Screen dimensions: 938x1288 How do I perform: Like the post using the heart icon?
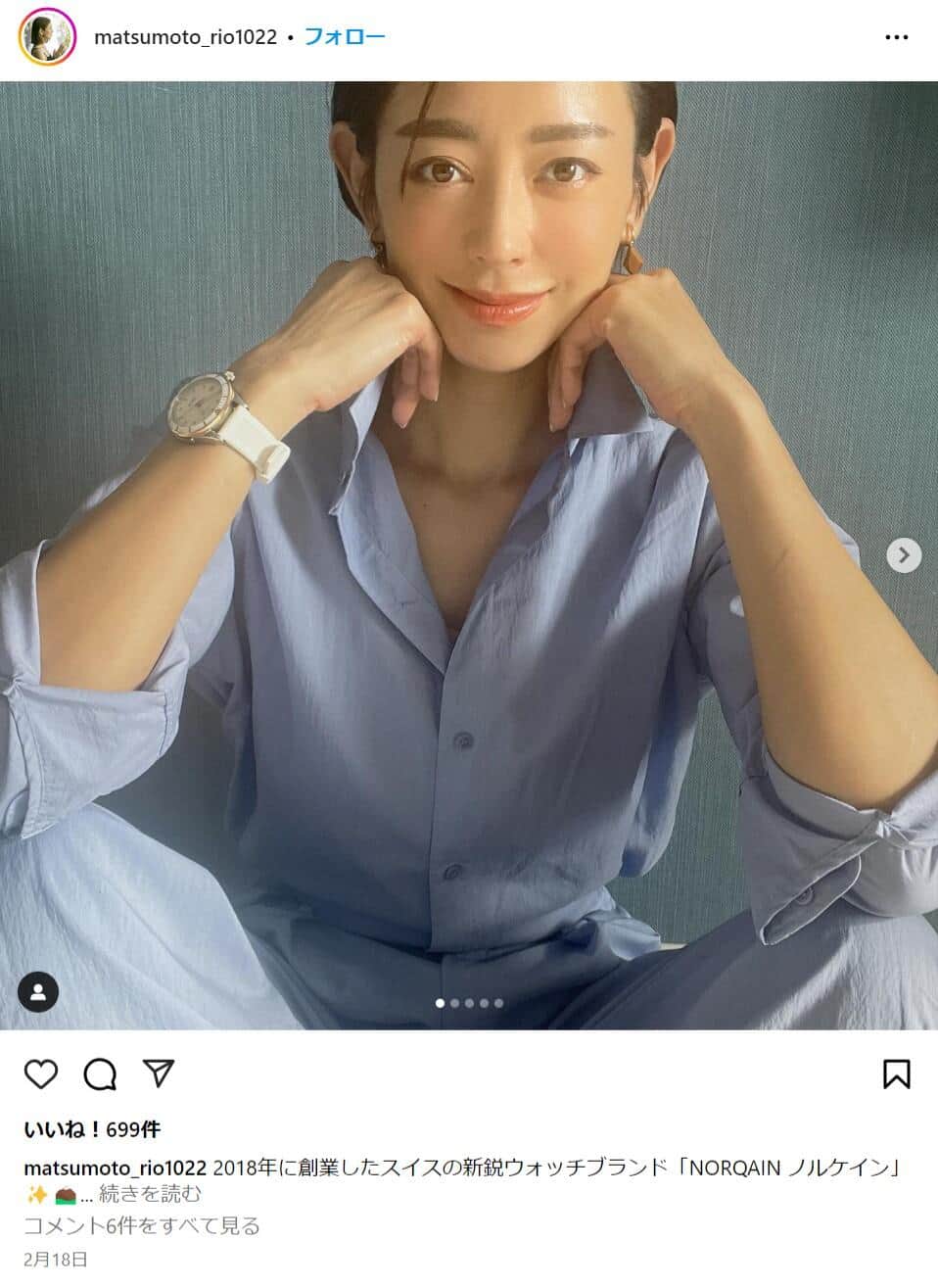39,1075
